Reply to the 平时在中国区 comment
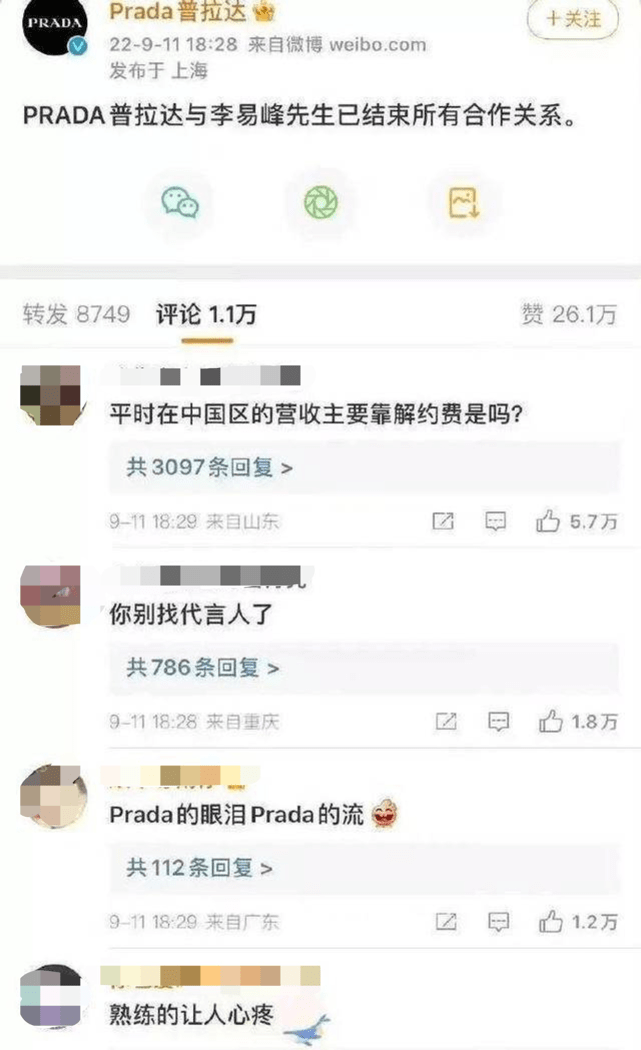The height and width of the screenshot is (1050, 641). pos(496,521)
